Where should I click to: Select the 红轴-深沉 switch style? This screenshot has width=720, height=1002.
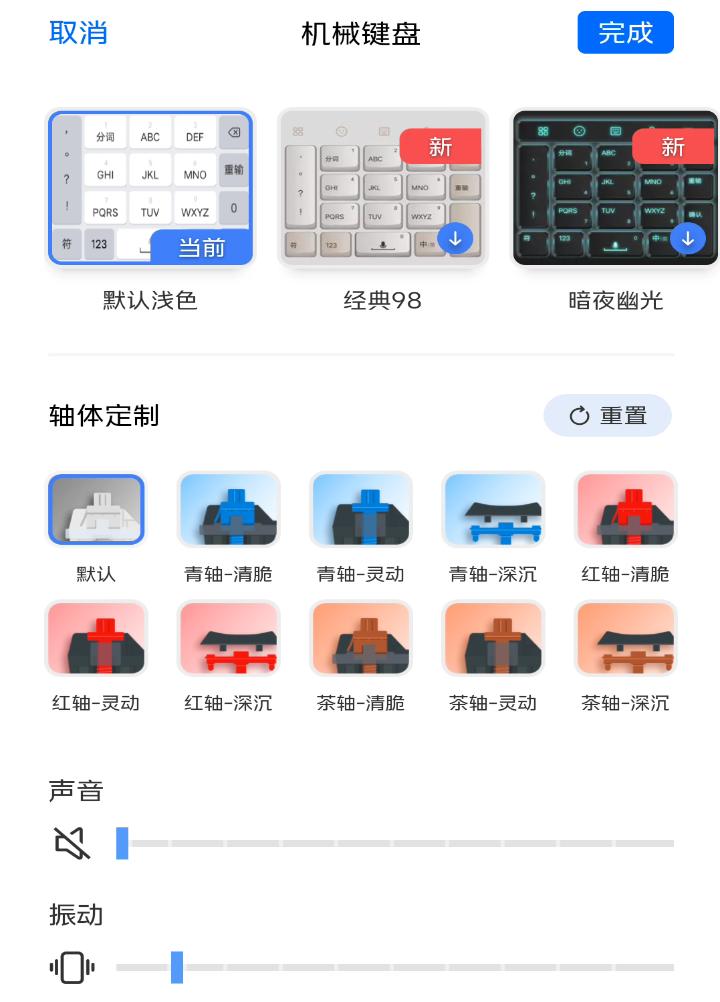coord(228,638)
